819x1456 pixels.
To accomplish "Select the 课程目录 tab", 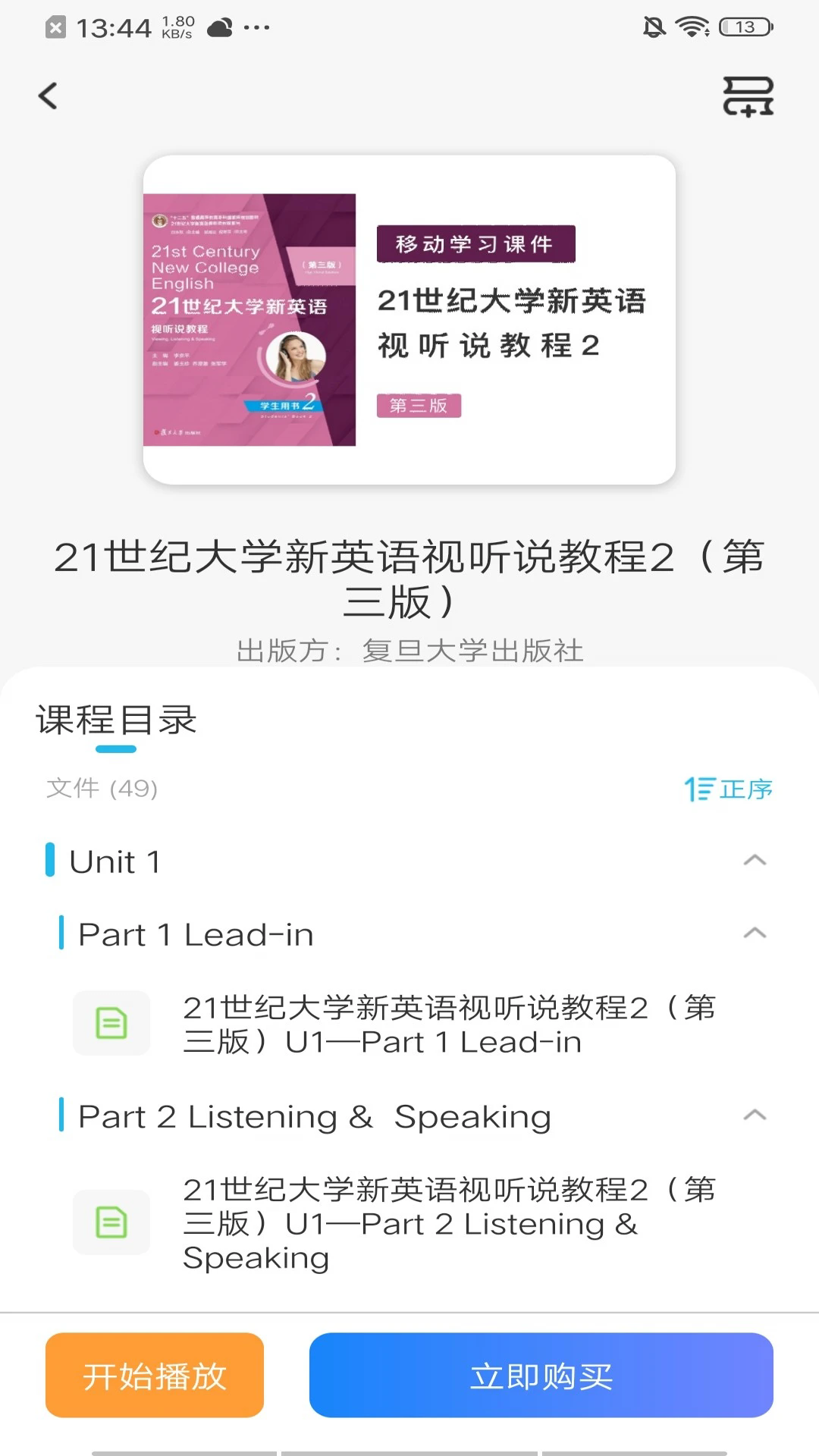I will pos(116,720).
